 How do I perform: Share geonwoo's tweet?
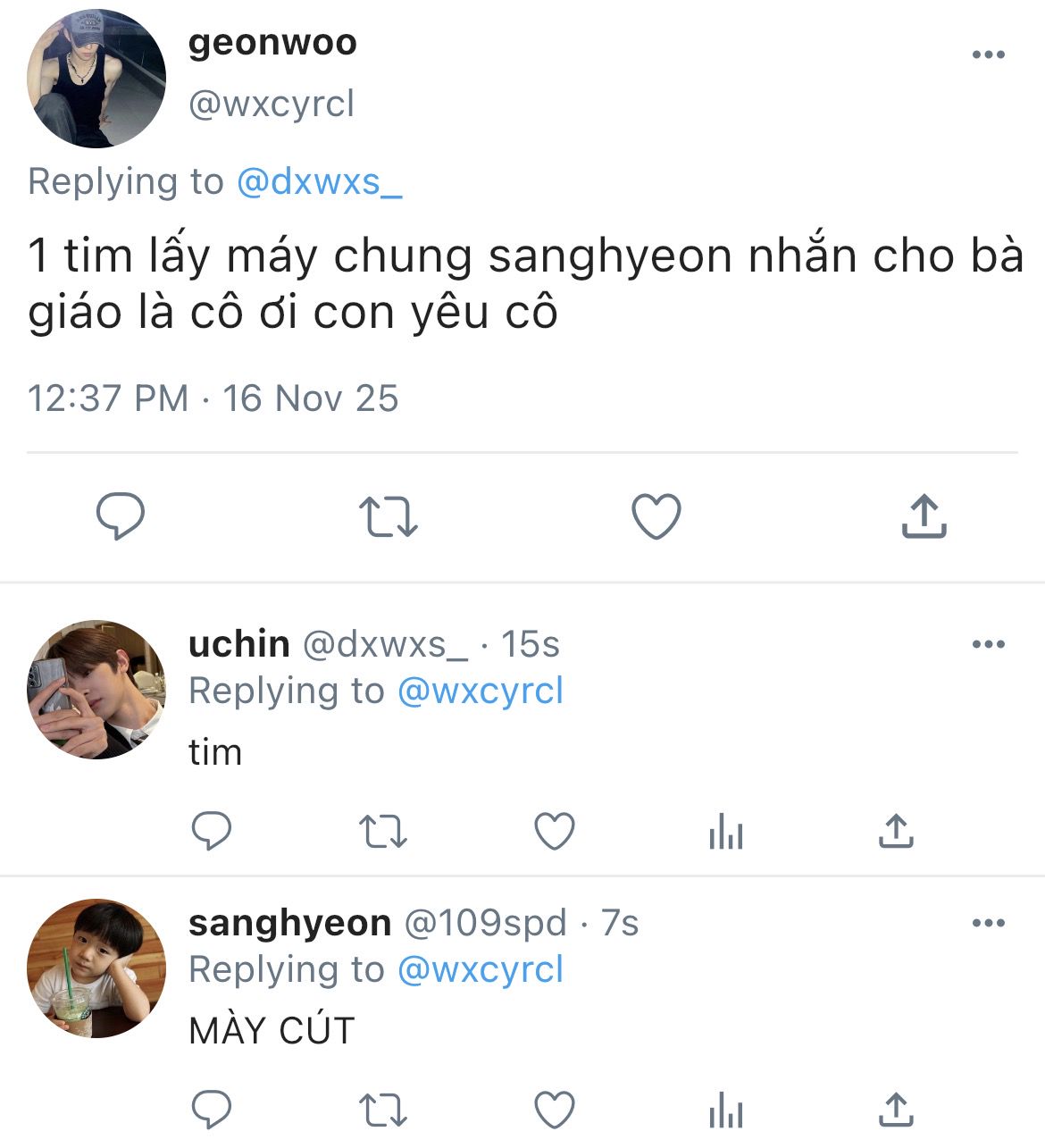tap(924, 516)
